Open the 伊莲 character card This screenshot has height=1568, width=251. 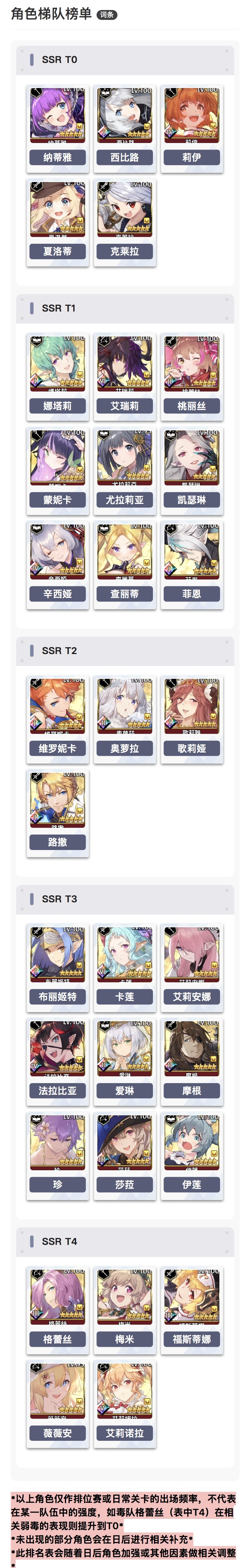(191, 1155)
